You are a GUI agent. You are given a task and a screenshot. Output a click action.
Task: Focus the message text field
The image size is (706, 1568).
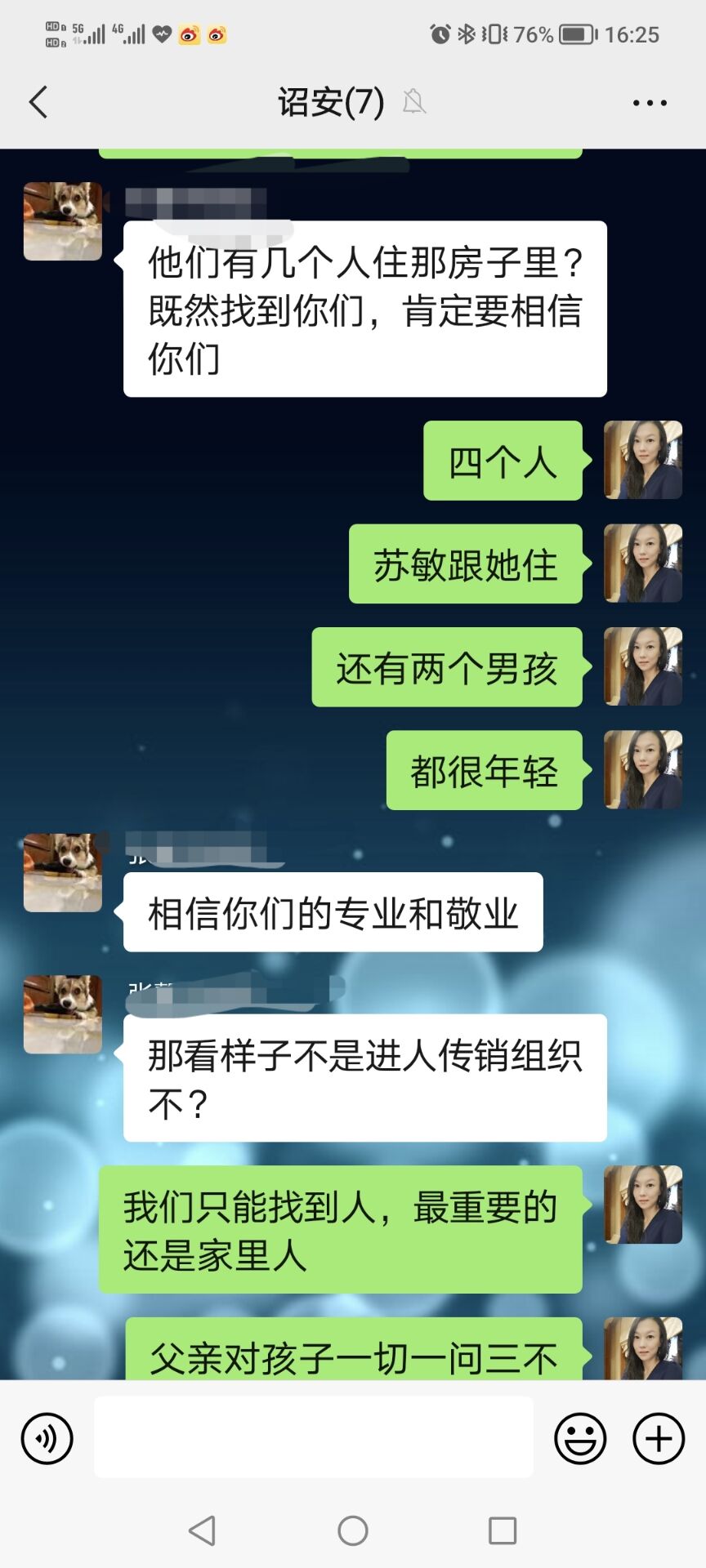pos(314,1437)
